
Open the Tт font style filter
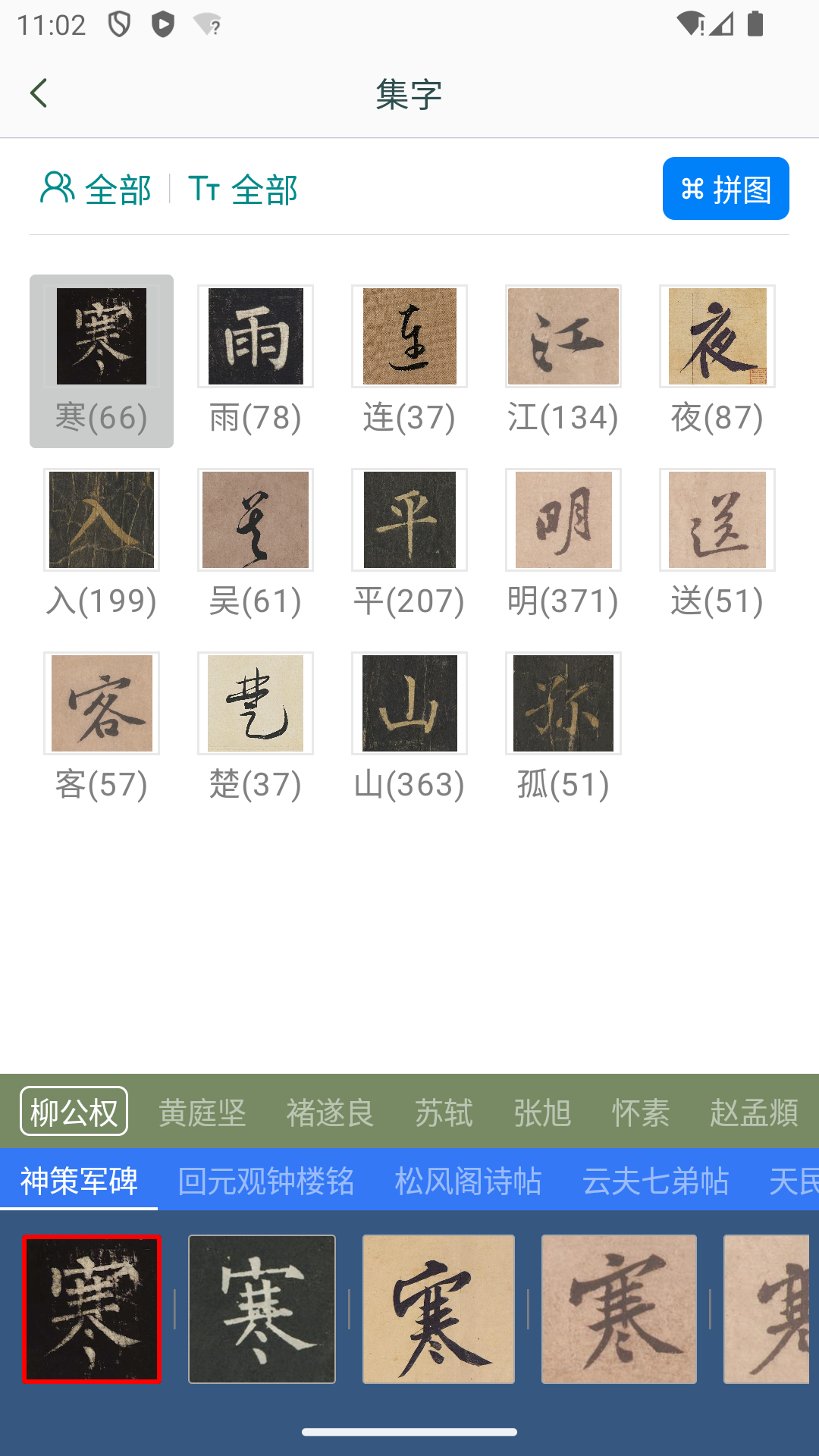(x=203, y=188)
